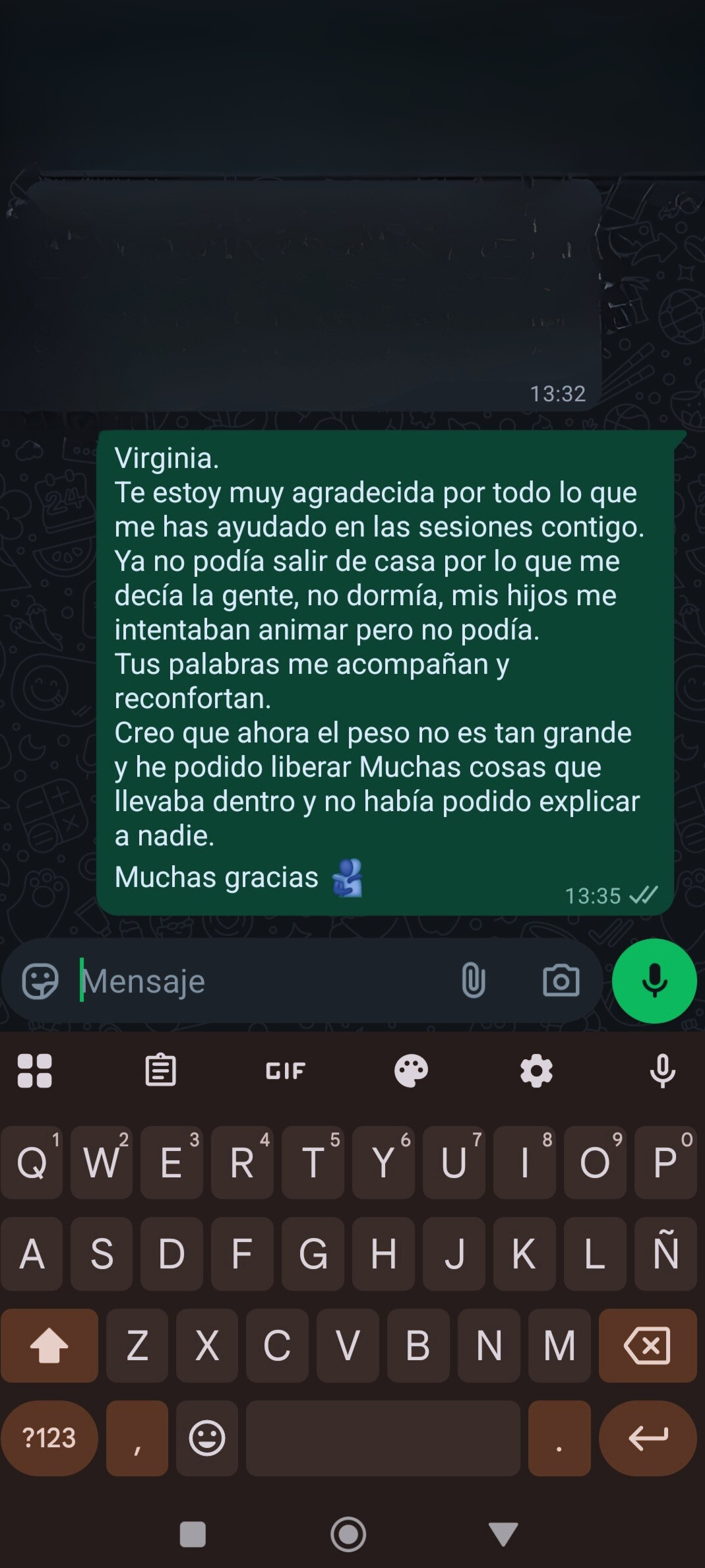The image size is (705, 1568).
Task: Open the Gboard clipboard
Action: click(160, 1070)
